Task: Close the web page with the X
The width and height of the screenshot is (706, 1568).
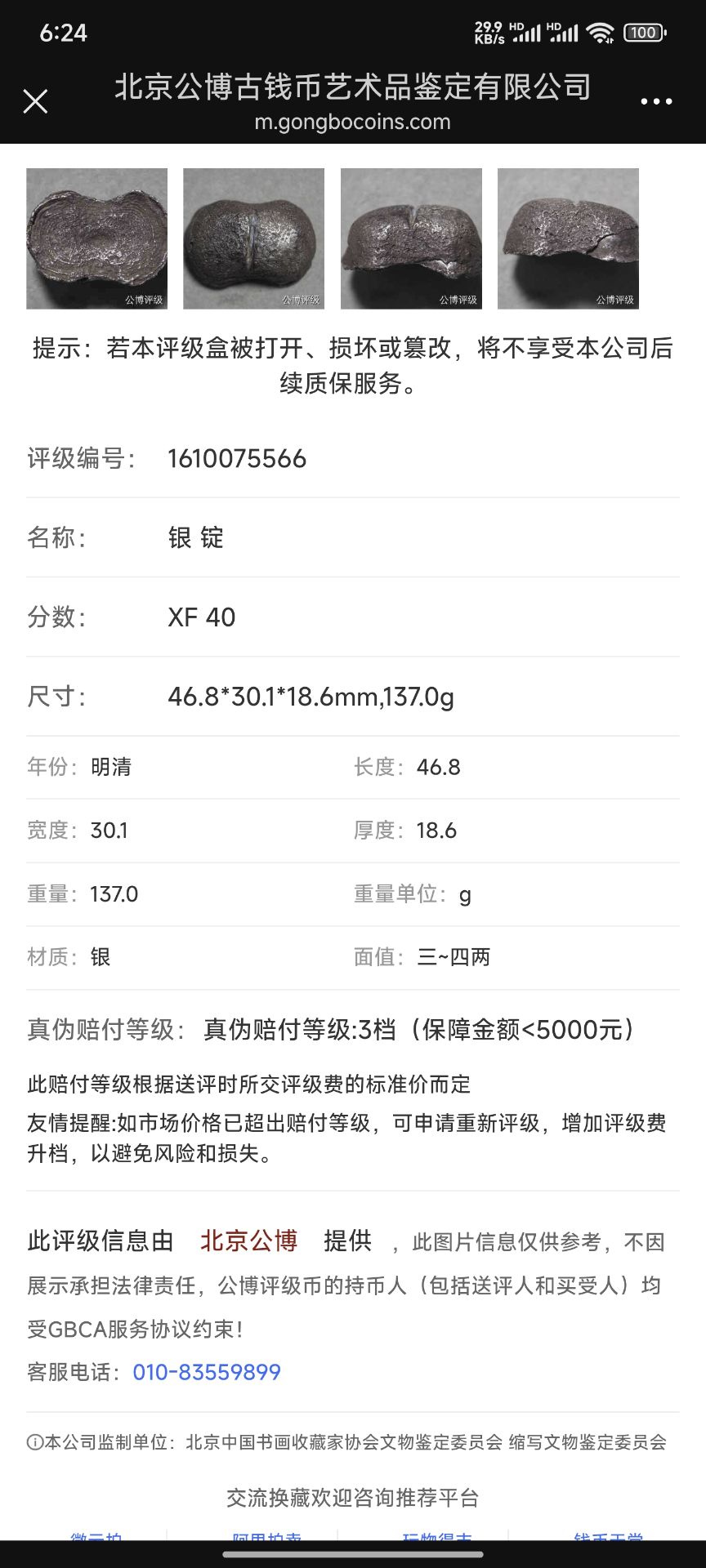Action: pos(35,101)
